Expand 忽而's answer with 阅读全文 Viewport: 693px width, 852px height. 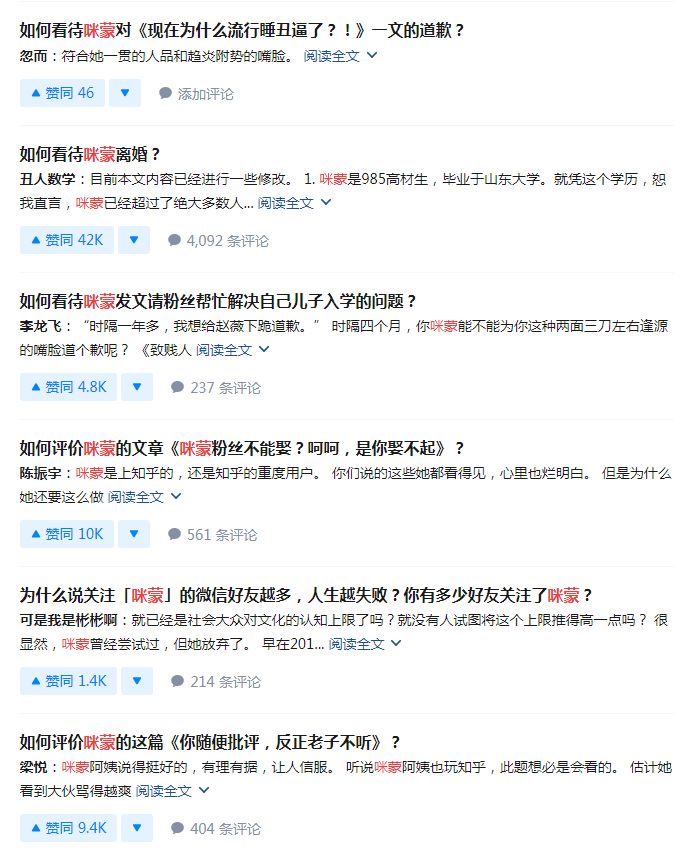pos(340,56)
